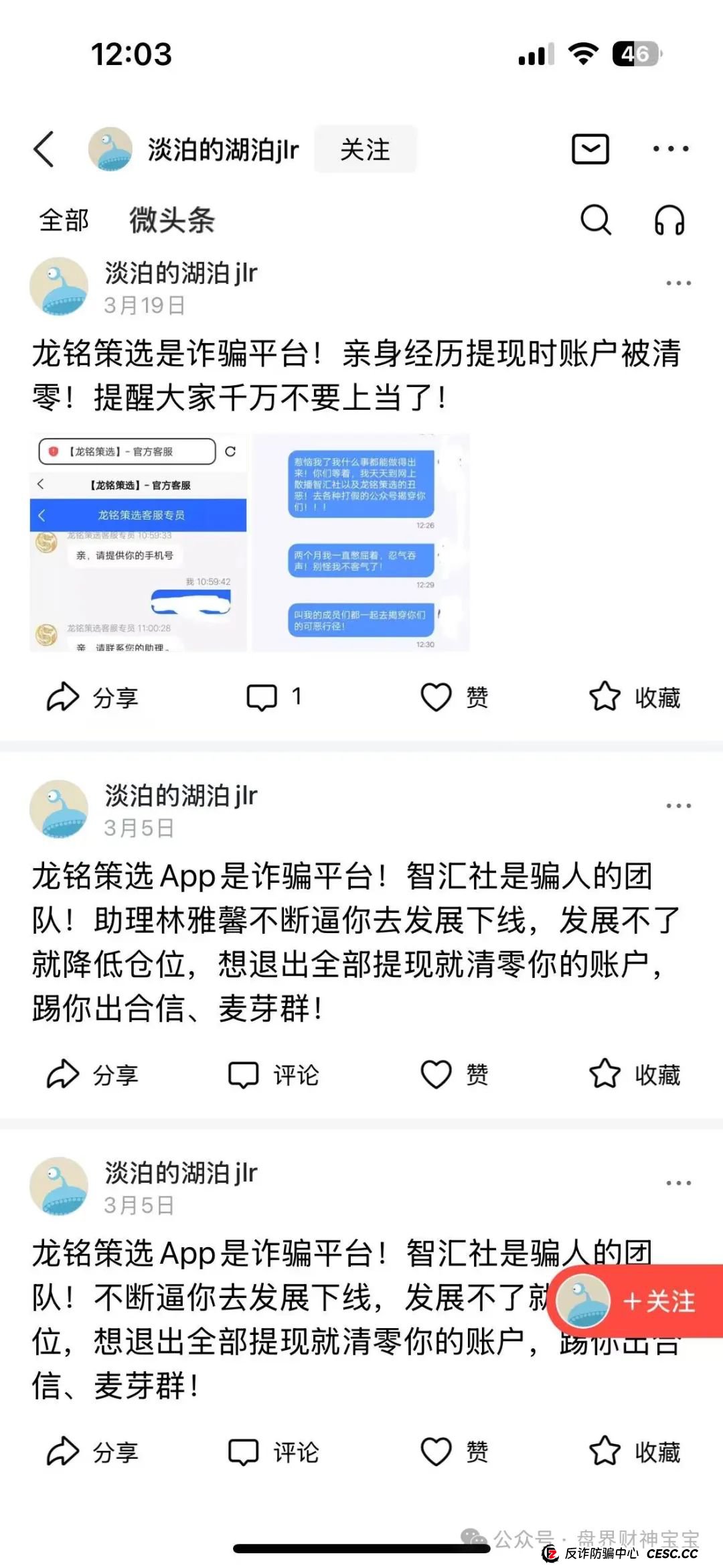Viewport: 723px width, 1568px height.
Task: Open the 1 comment on the 3月19日 post
Action: coord(274,697)
